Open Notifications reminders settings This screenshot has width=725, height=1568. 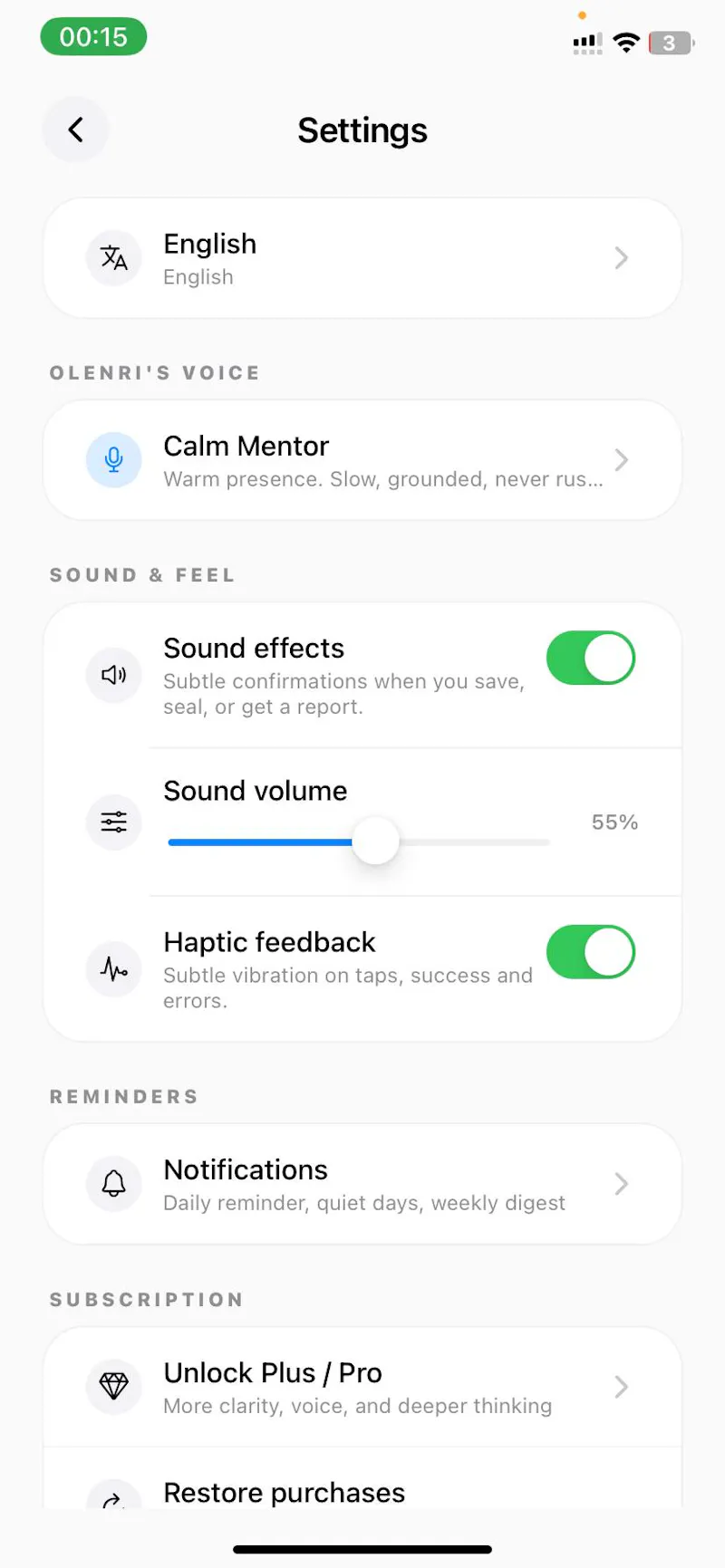[x=362, y=1184]
